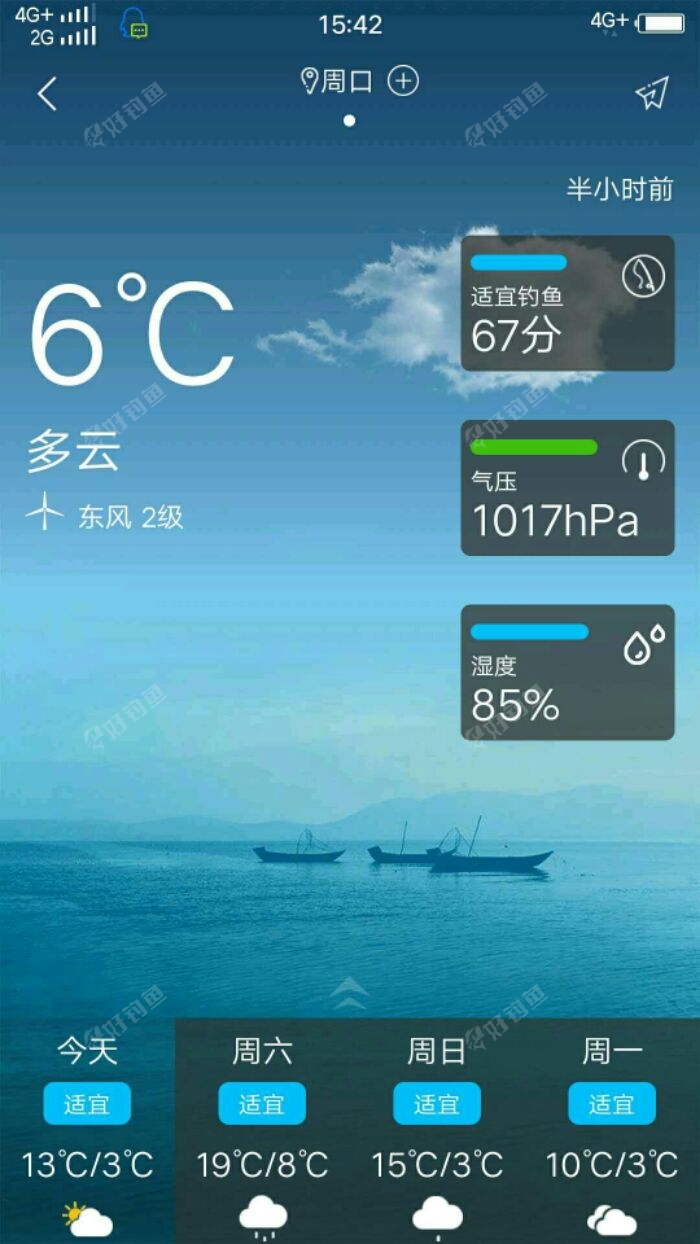Tap the 周口 location name

coord(345,81)
